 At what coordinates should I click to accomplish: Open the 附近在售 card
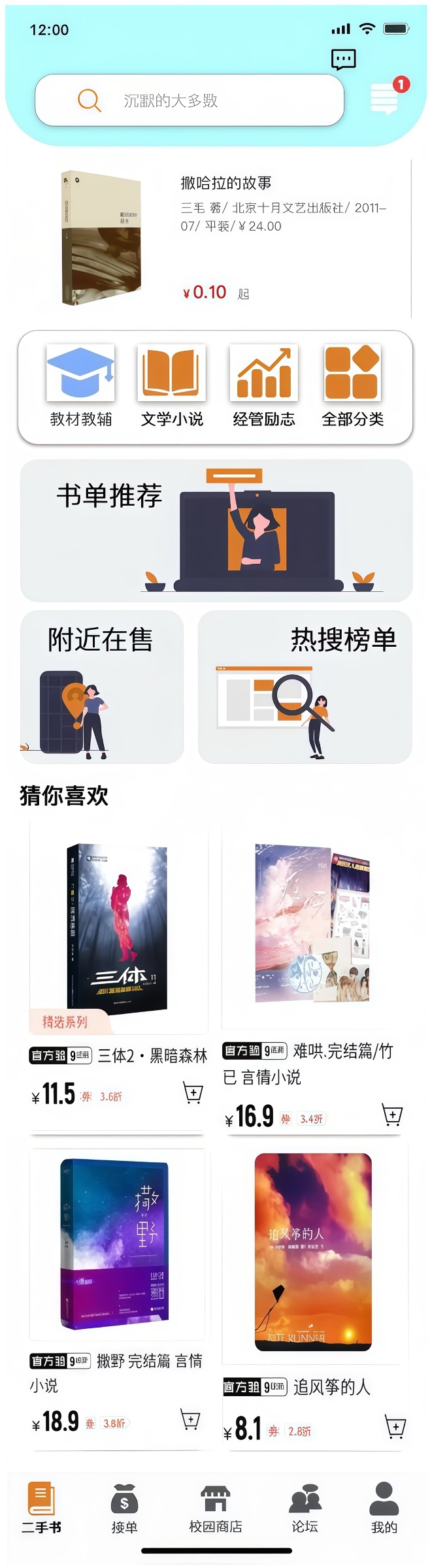click(101, 686)
